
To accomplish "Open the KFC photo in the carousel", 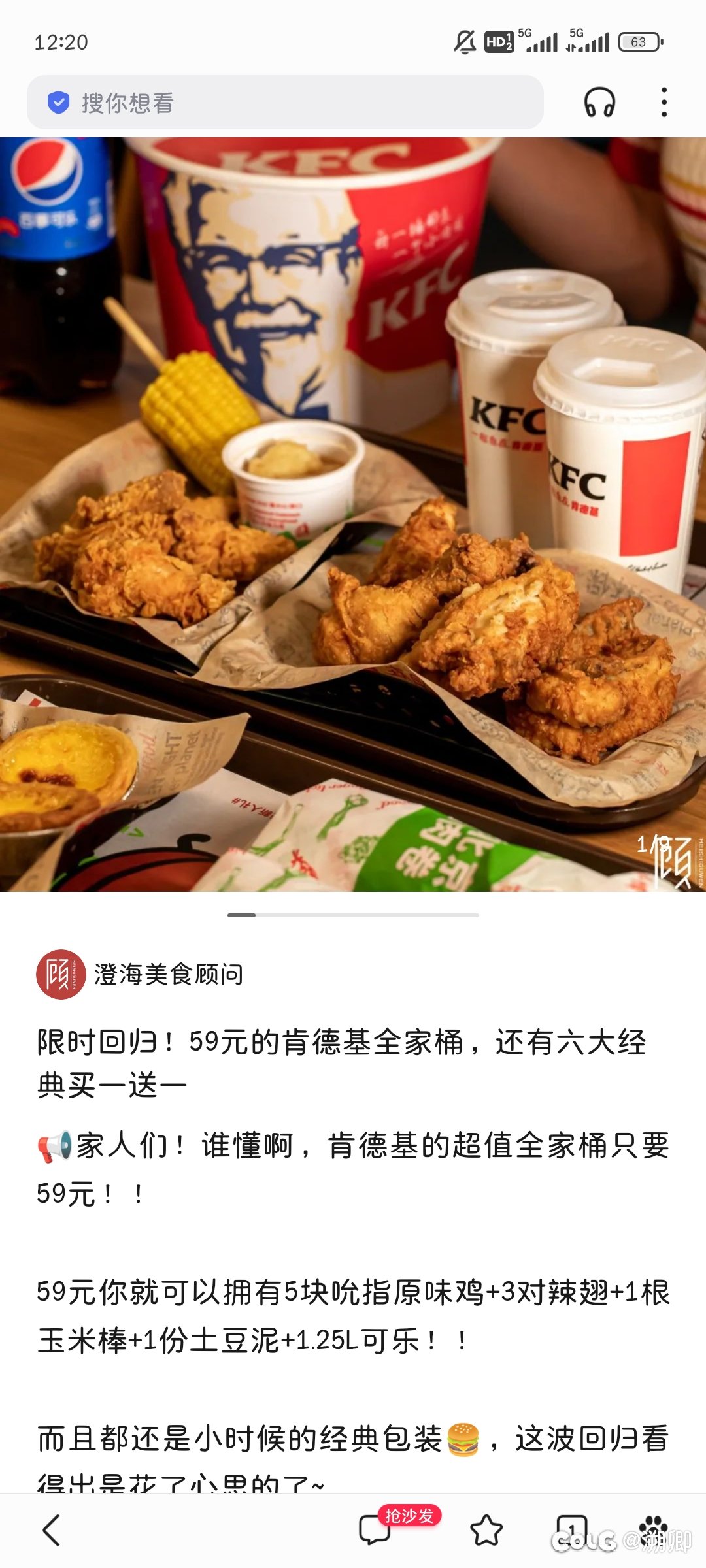I will click(353, 514).
